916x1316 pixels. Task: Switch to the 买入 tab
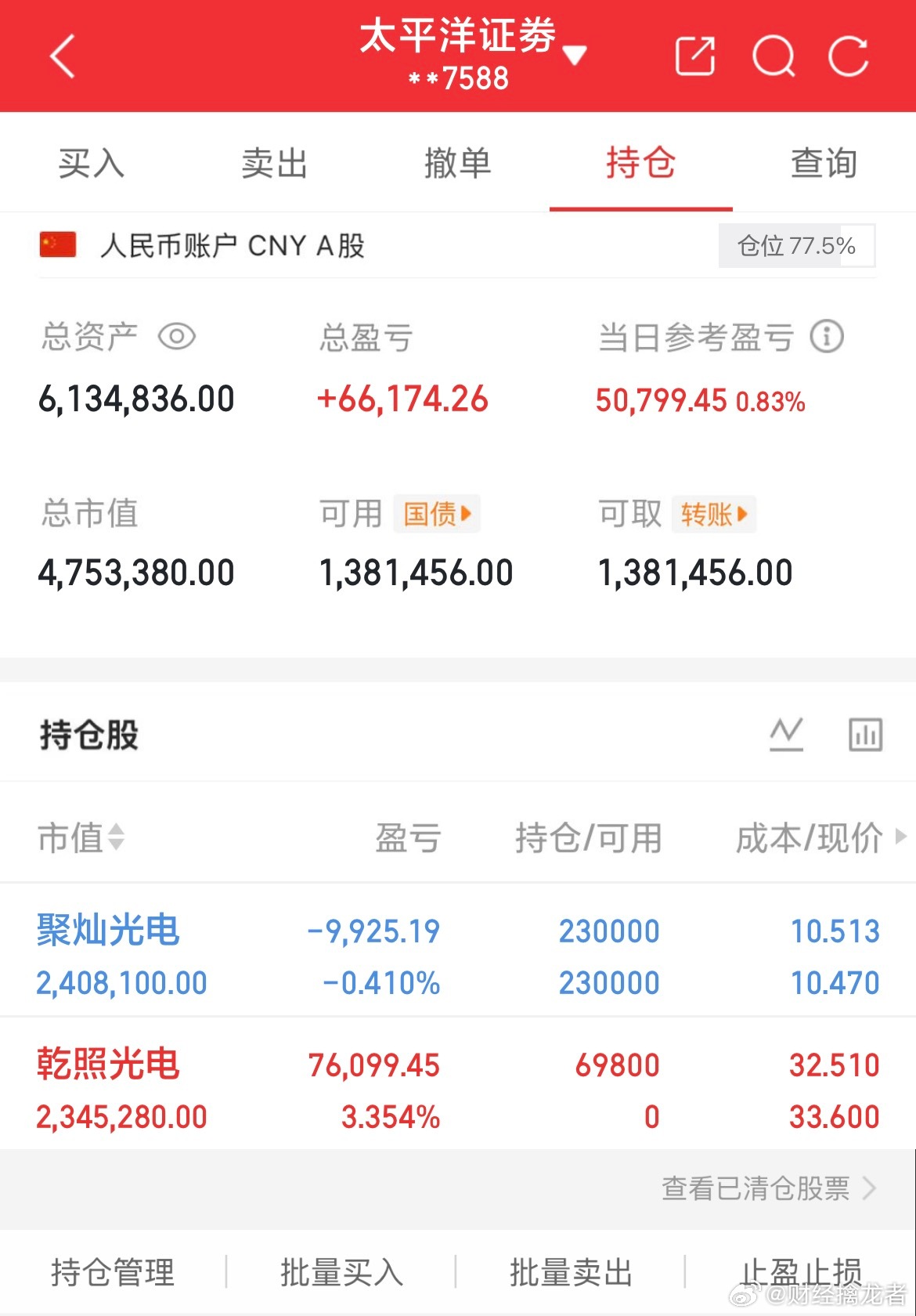point(91,163)
